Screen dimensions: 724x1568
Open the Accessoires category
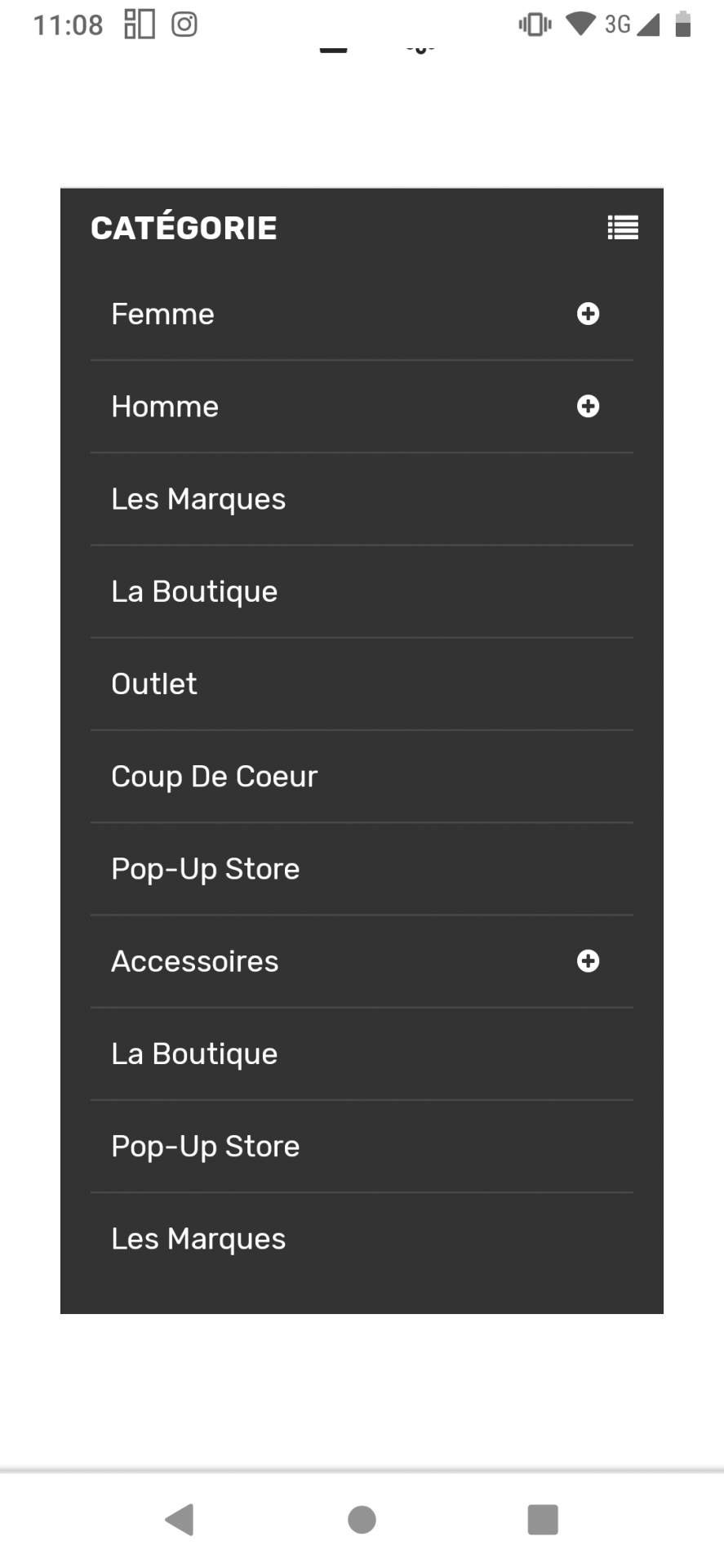click(x=195, y=961)
